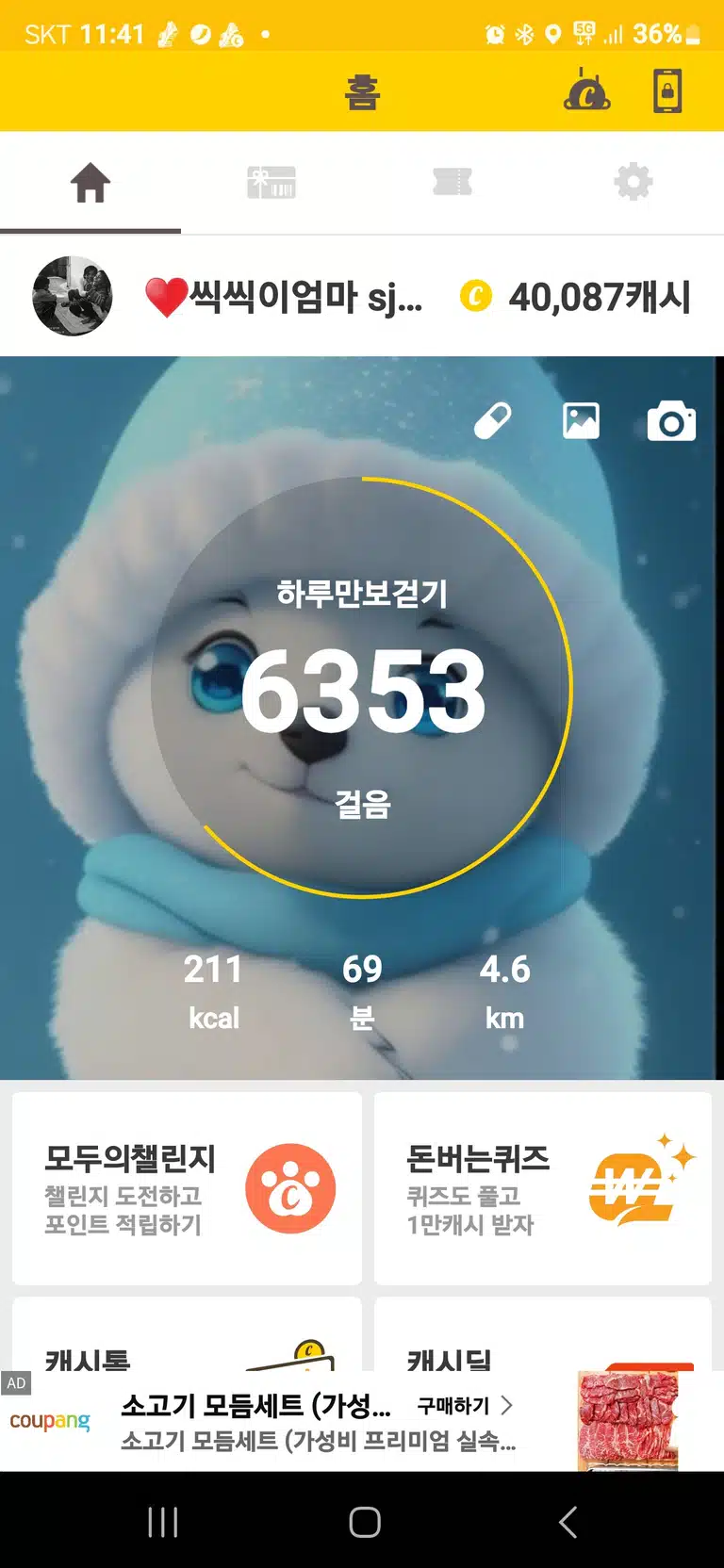Viewport: 724px width, 1568px height.
Task: Open the 돈버는퀴즈 card
Action: click(543, 1188)
